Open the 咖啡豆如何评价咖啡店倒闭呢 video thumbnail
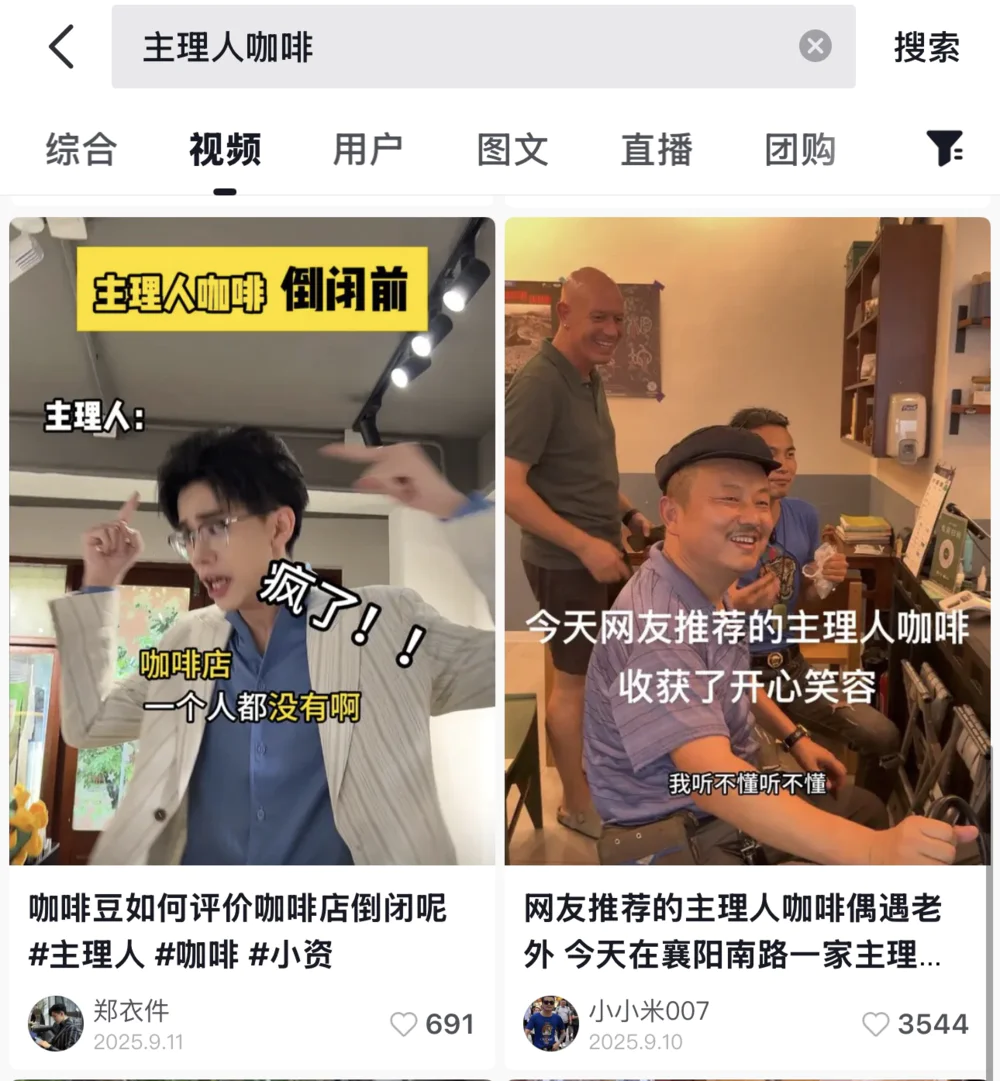 (x=251, y=540)
